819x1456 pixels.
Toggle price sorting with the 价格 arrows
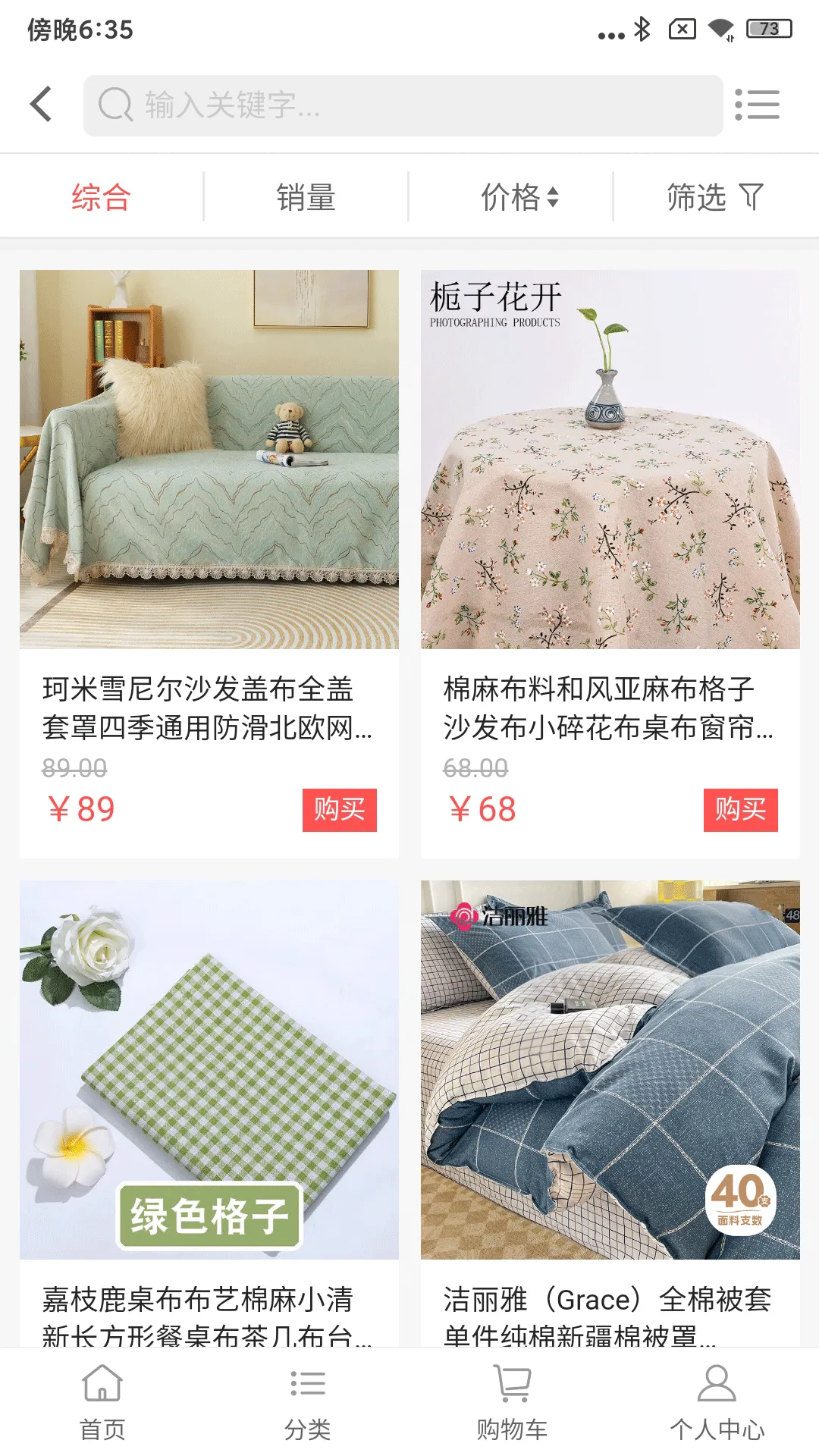[x=554, y=196]
